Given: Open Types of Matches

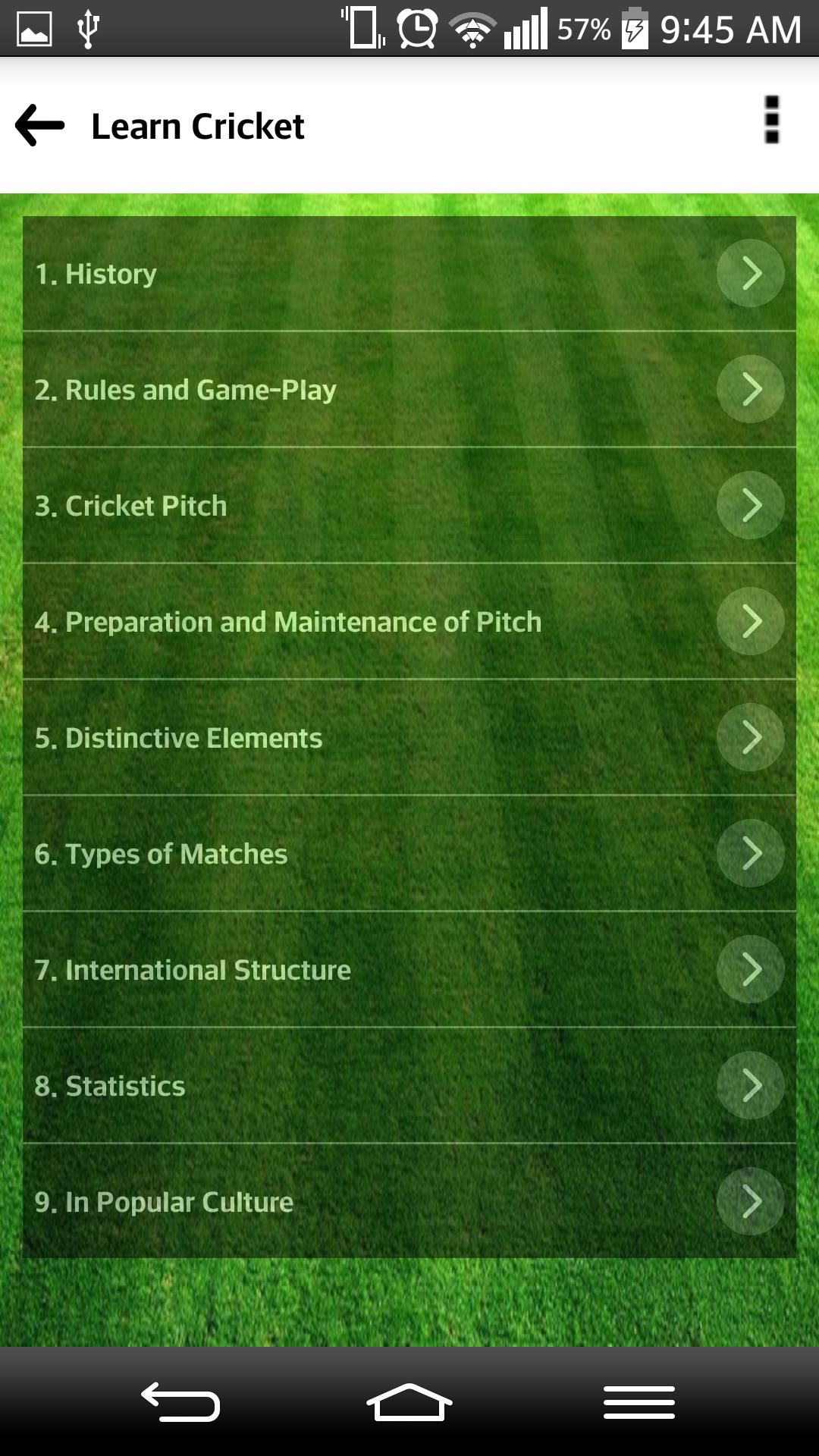Looking at the screenshot, I should [409, 854].
